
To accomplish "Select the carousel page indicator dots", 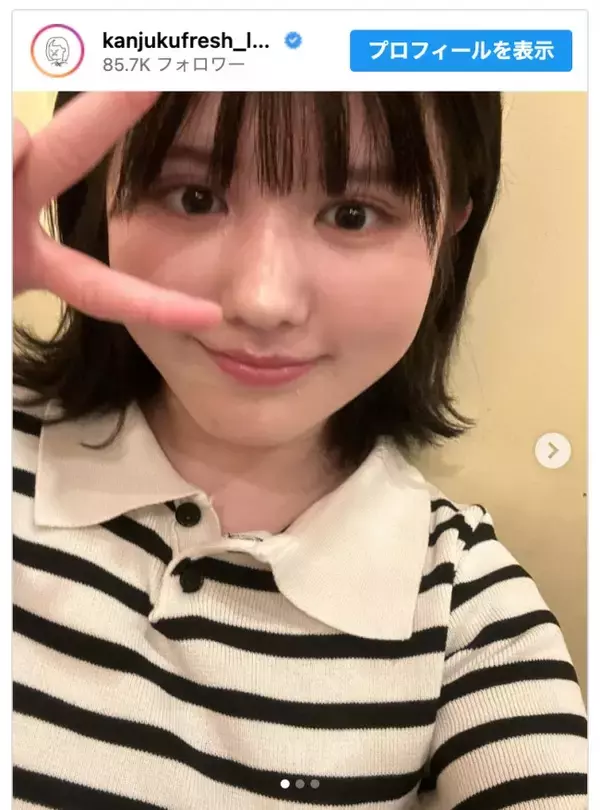I will 299,784.
